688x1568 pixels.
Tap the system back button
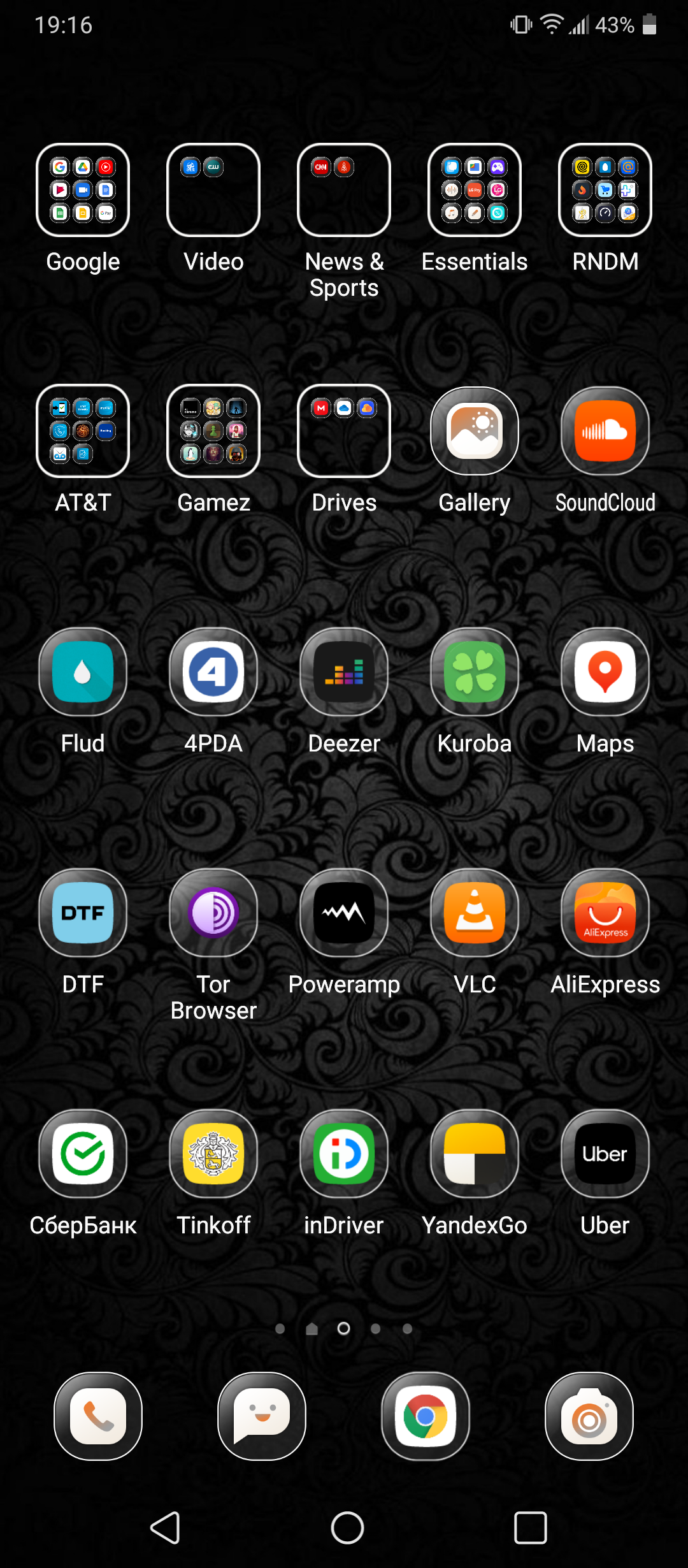coord(166,1528)
